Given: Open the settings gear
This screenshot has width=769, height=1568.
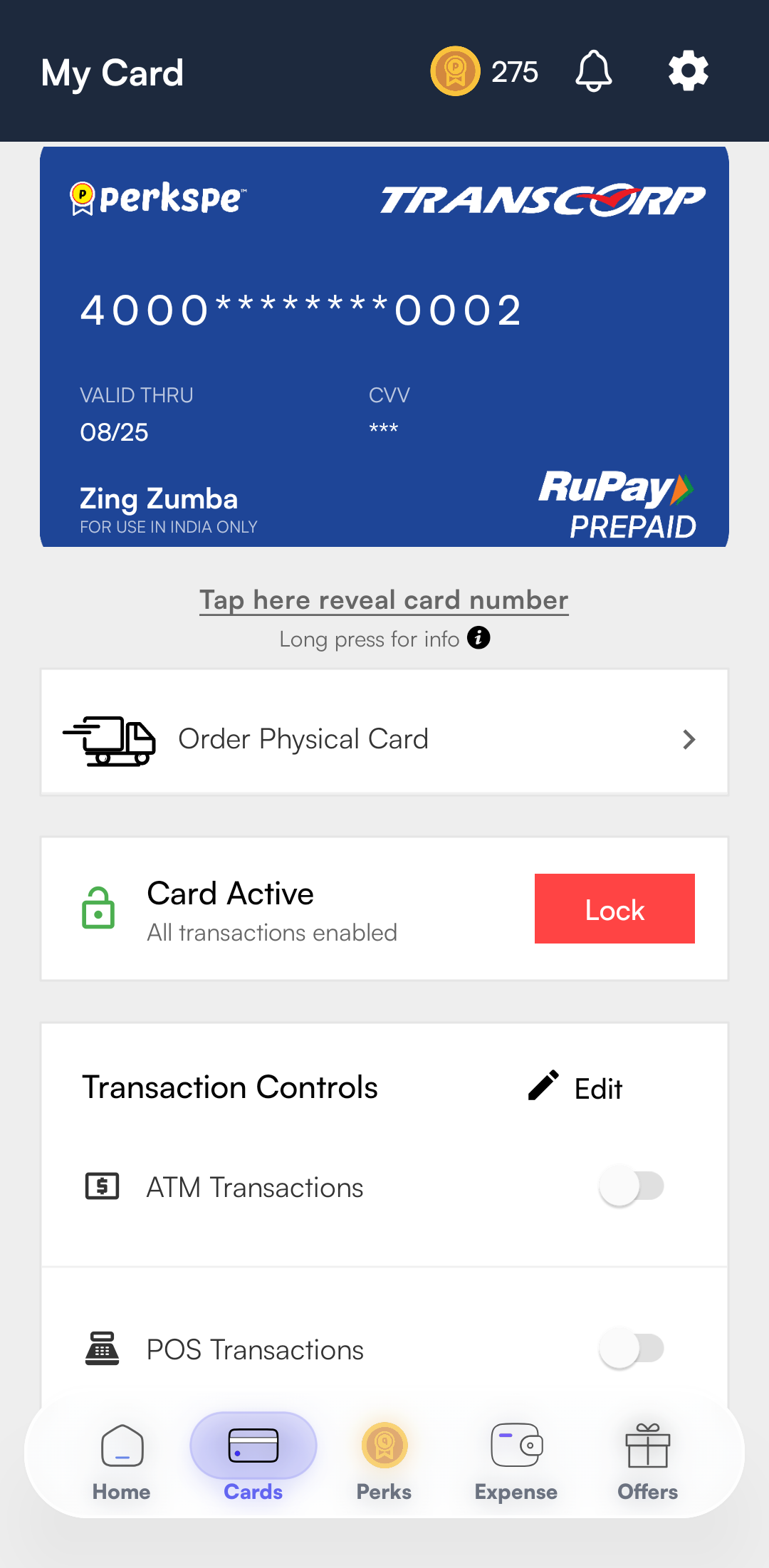Looking at the screenshot, I should (x=688, y=71).
